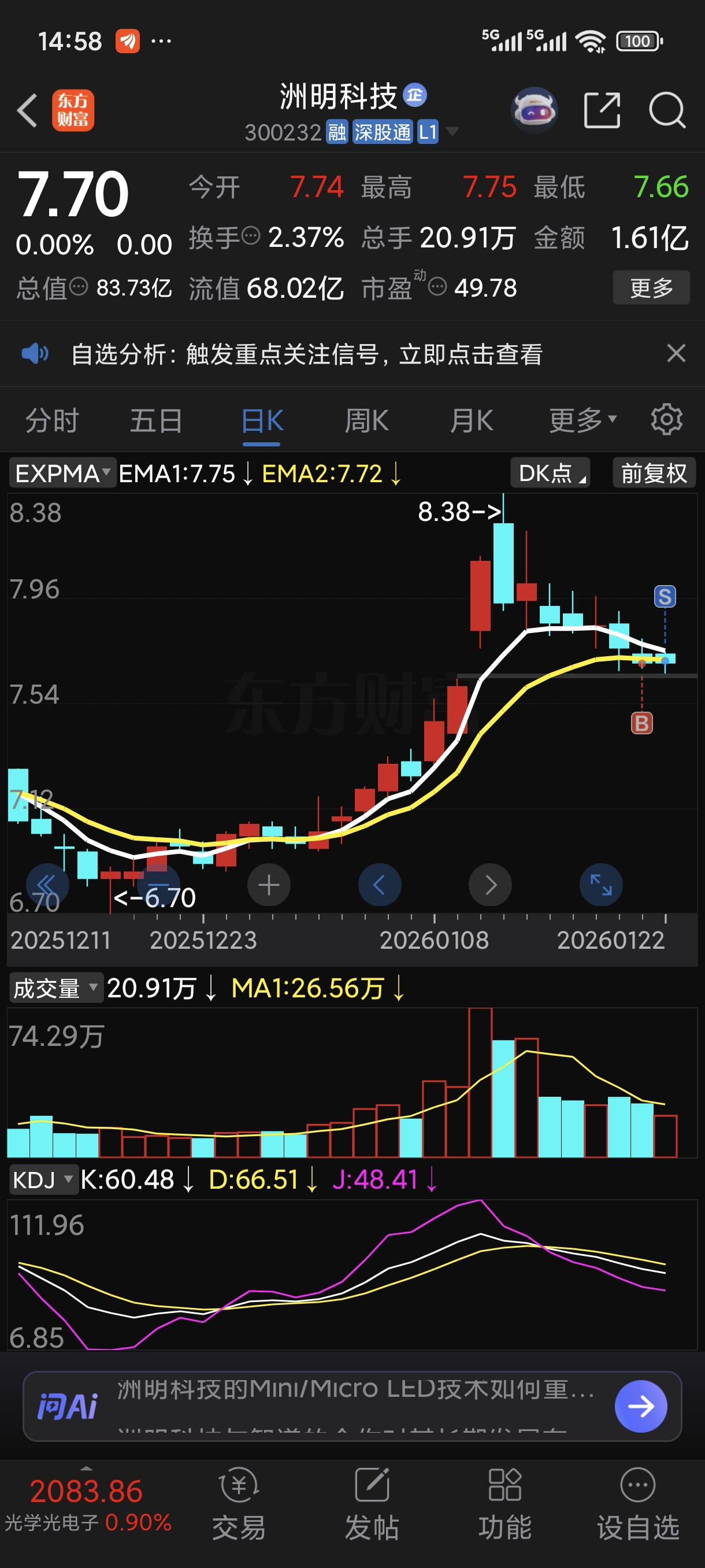The width and height of the screenshot is (705, 1568).
Task: Zoom in the K-line chart
Action: (x=269, y=885)
